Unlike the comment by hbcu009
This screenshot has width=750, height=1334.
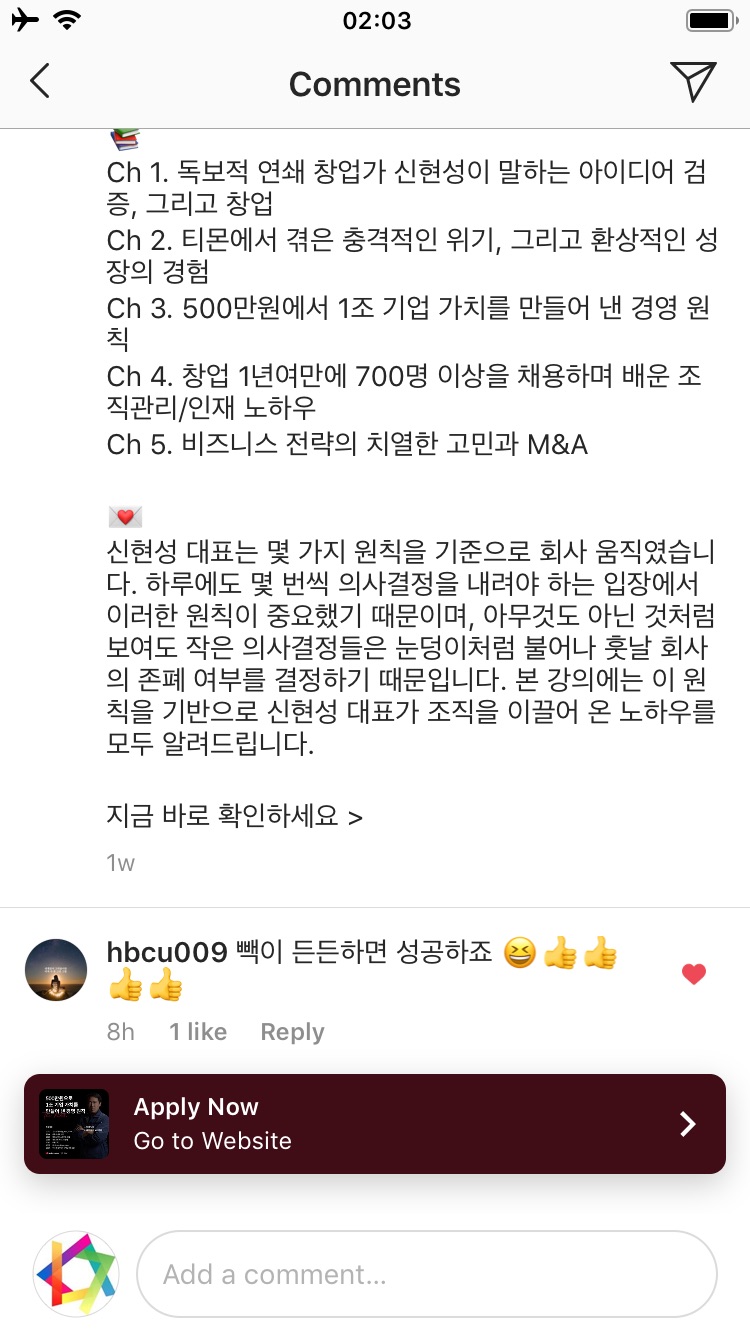point(693,974)
